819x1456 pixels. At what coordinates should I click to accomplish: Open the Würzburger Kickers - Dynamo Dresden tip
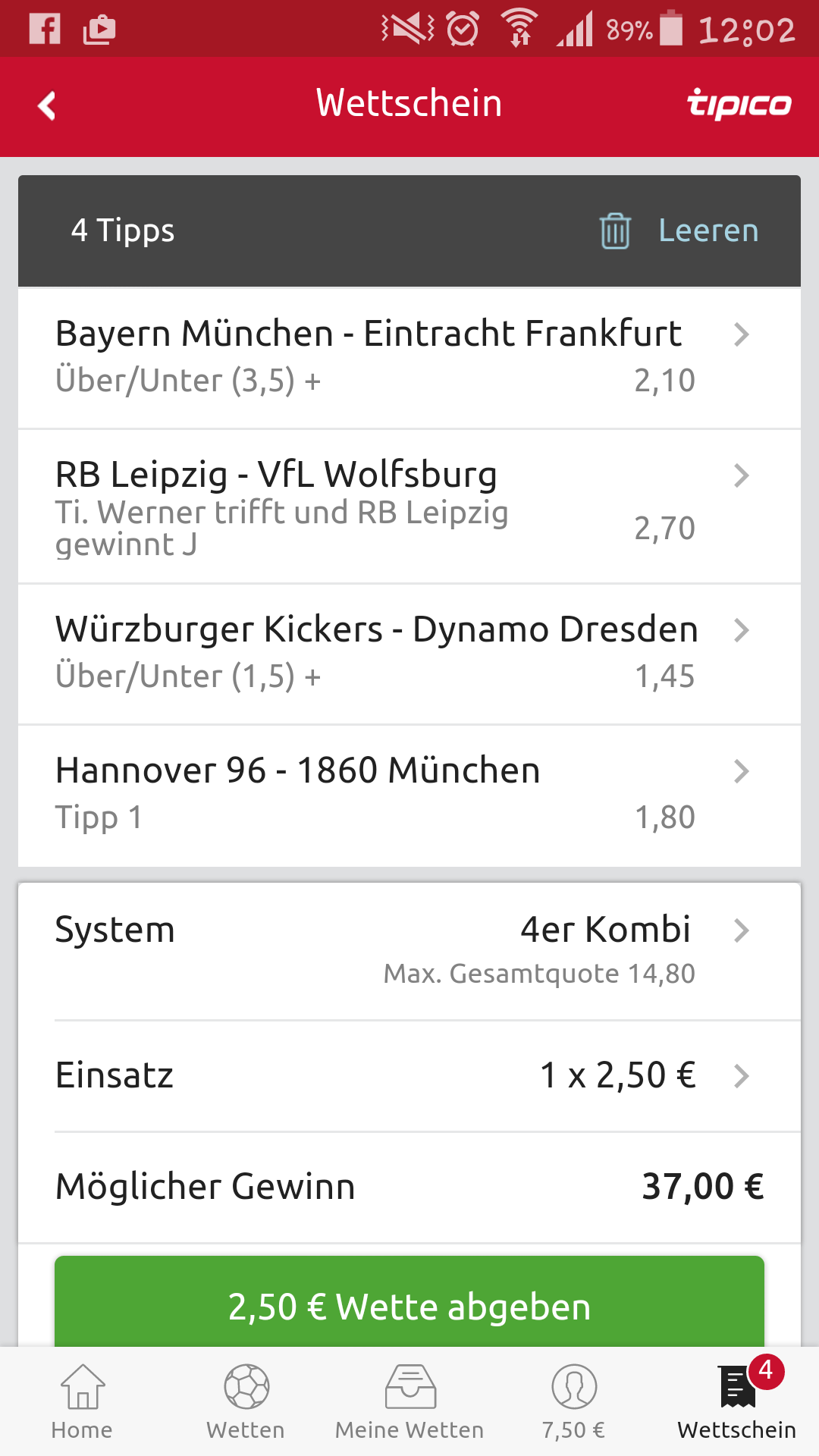click(409, 652)
